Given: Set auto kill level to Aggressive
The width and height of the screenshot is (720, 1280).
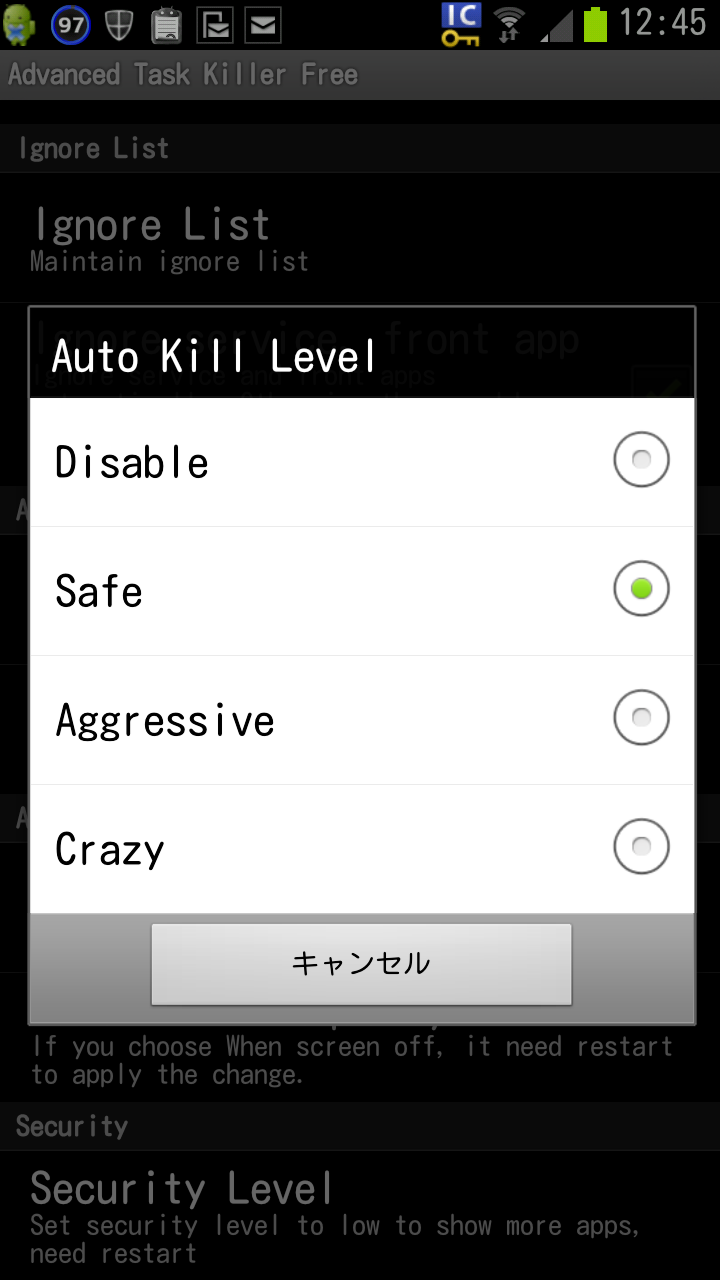Looking at the screenshot, I should pos(362,720).
